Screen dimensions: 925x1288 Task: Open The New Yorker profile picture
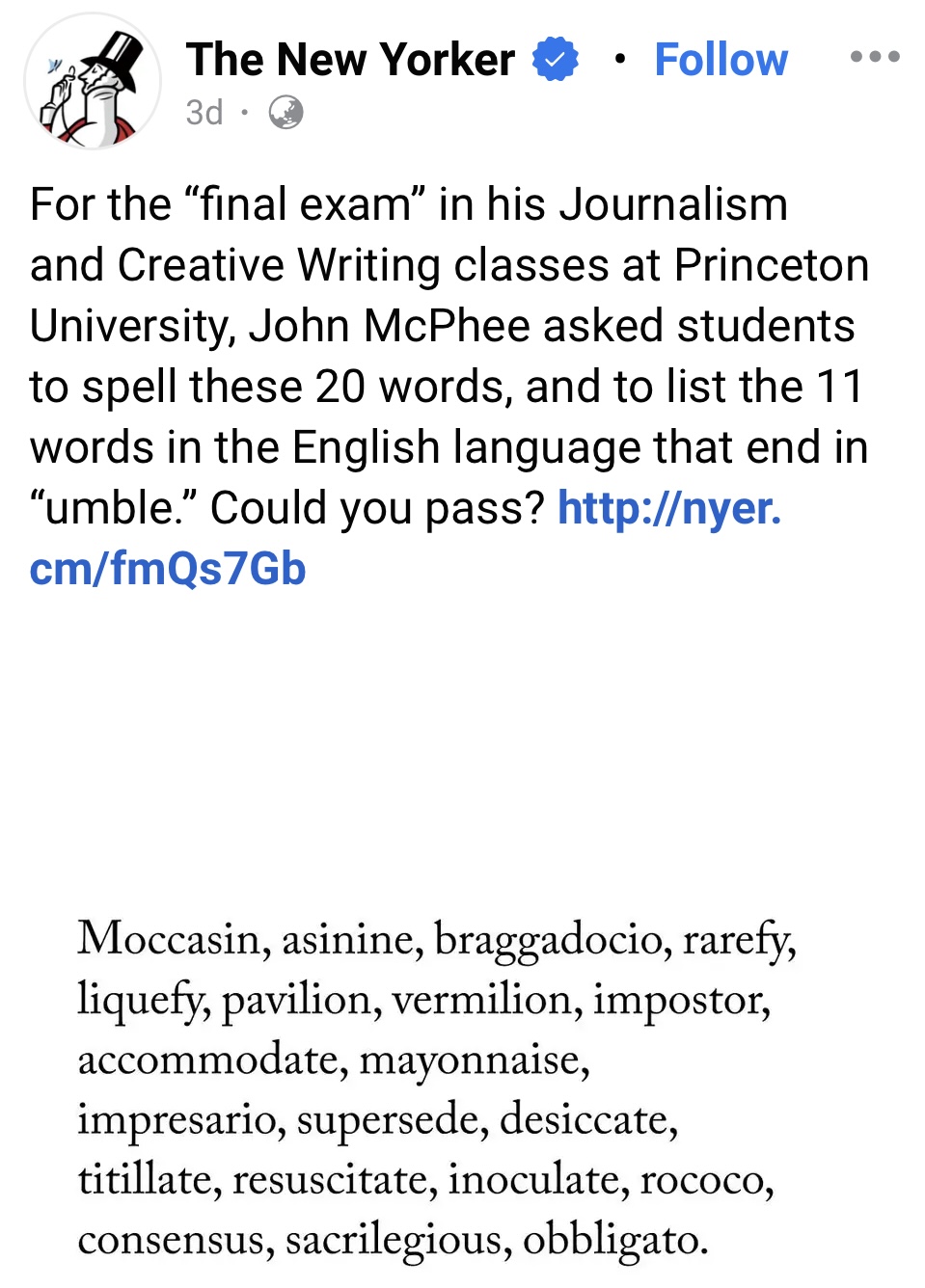tap(93, 82)
